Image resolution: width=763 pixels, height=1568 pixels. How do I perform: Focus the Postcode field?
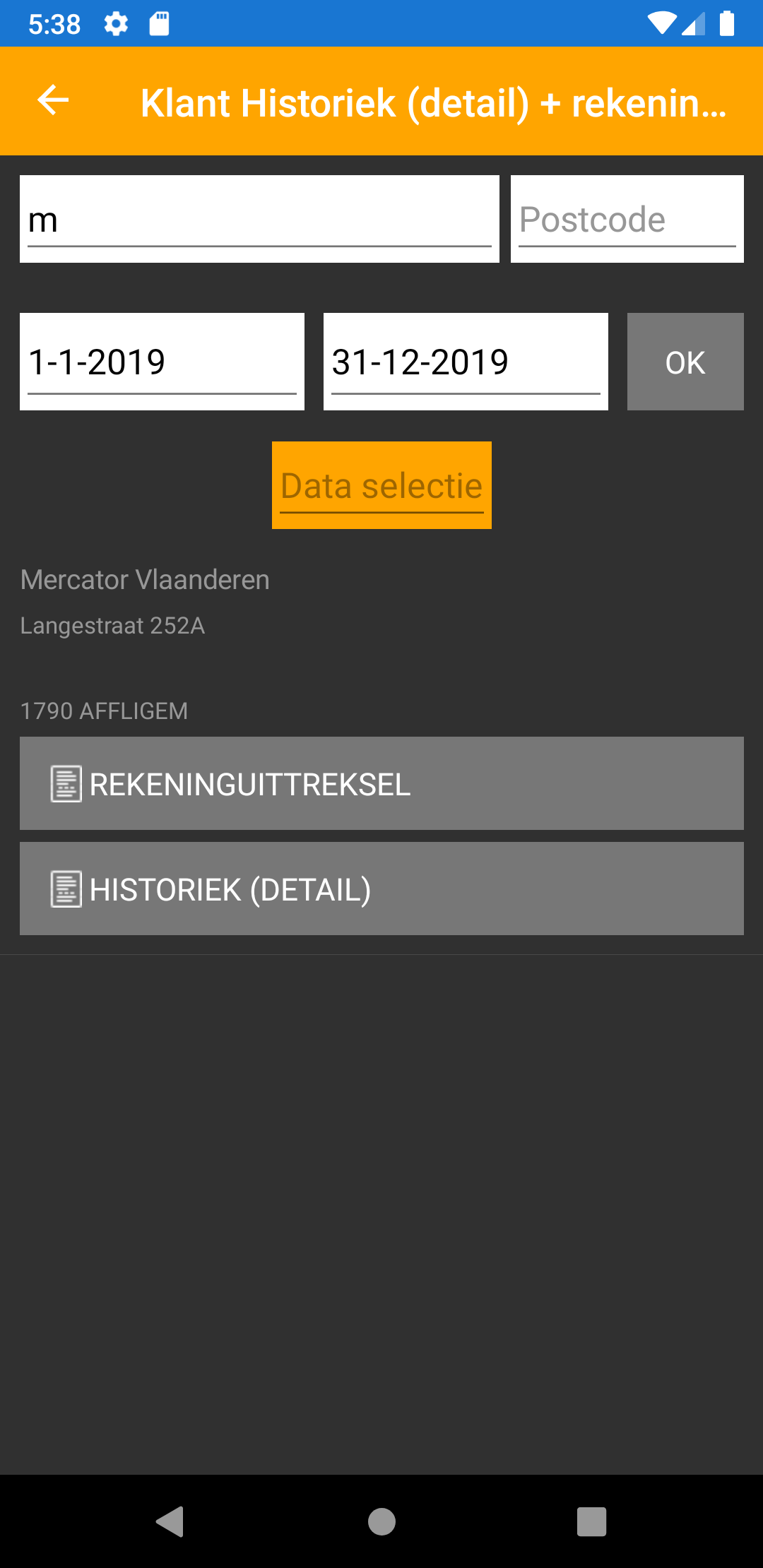point(627,220)
